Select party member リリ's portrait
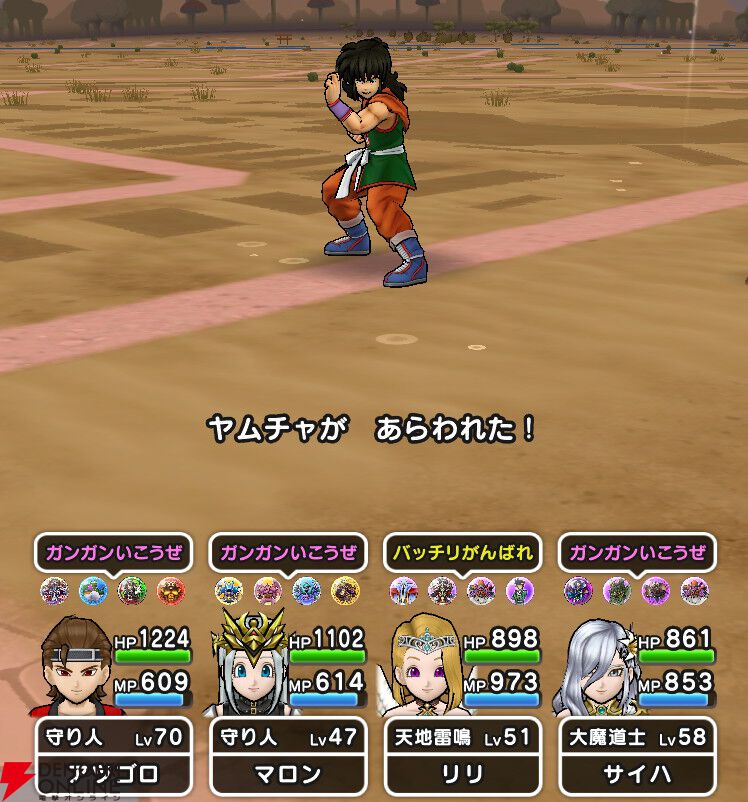This screenshot has height=802, width=748. coord(425,665)
